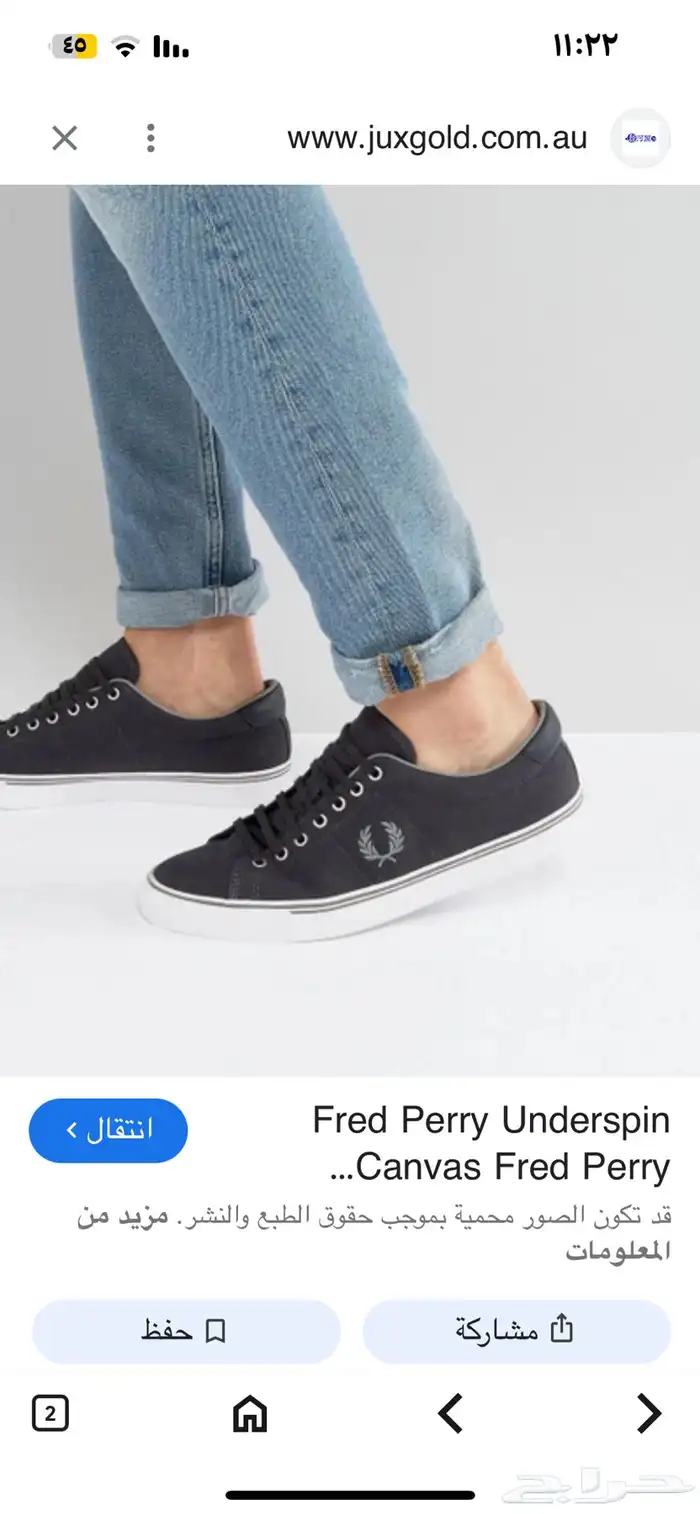The image size is (700, 1514).
Task: Share this image via مشاركة
Action: pyautogui.click(x=516, y=1331)
